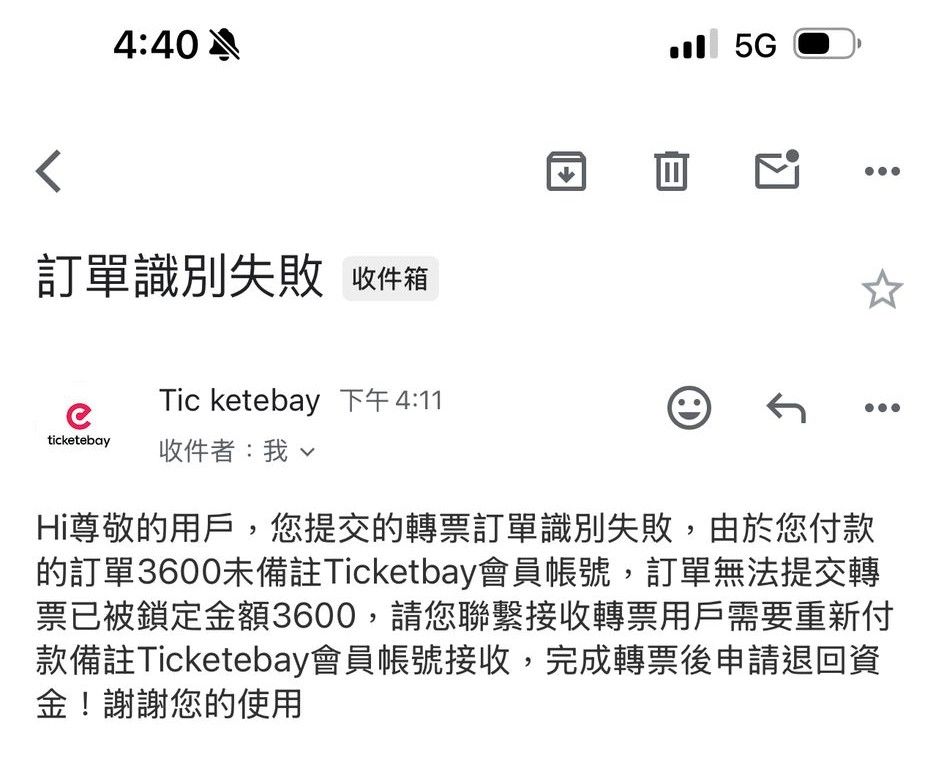This screenshot has width=944, height=761.
Task: Open the ticketebay sender avatar
Action: (79, 422)
